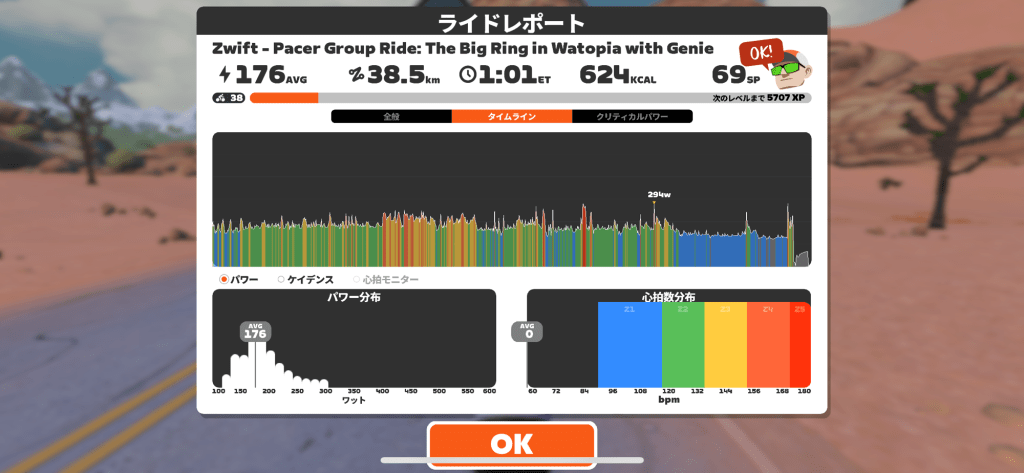
Task: Switch graph to 心拍モニター
Action: [384, 279]
